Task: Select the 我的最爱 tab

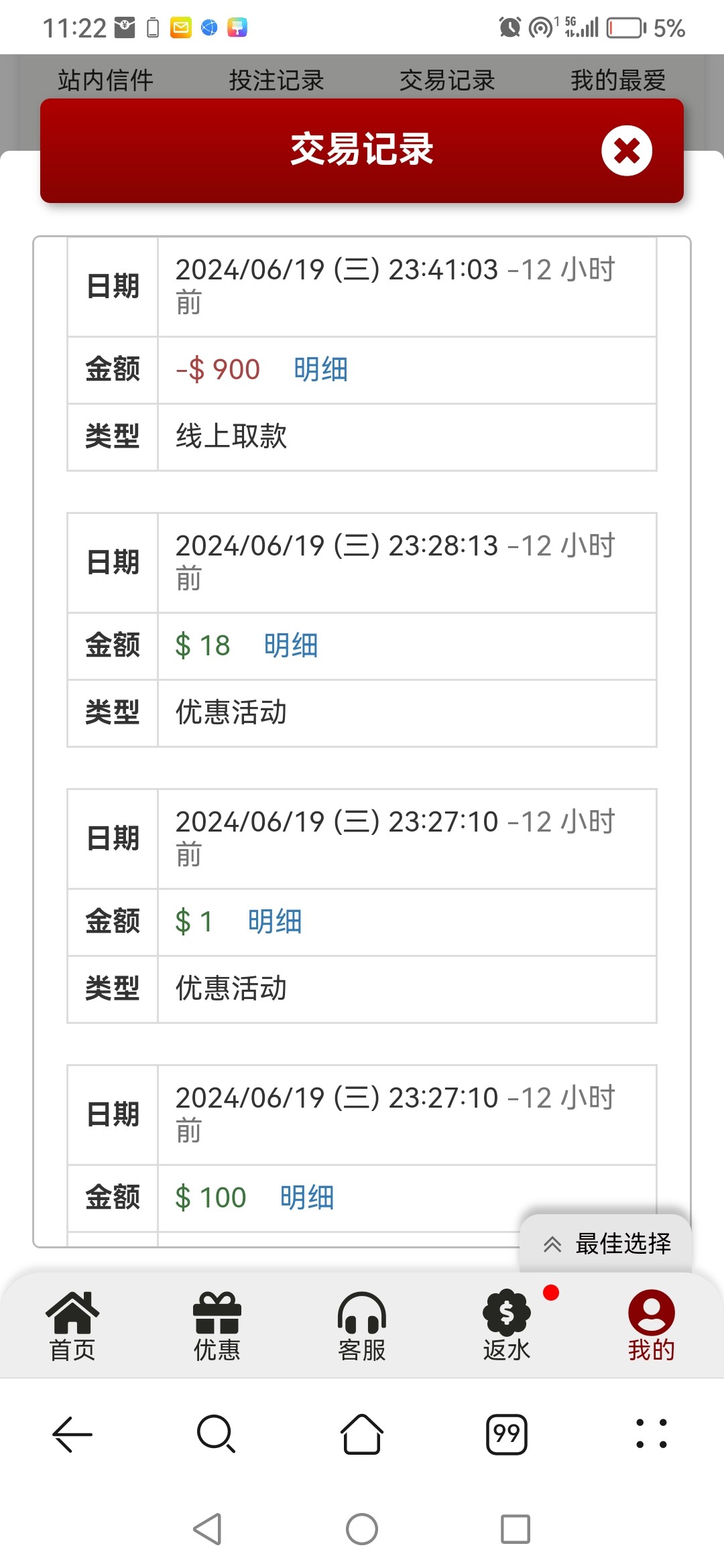Action: (617, 80)
